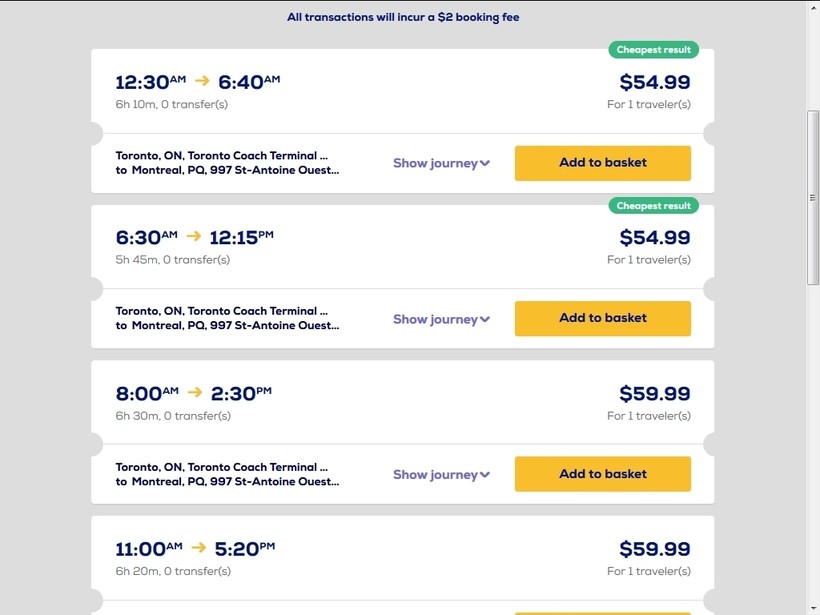Expand Show journey for 6:30 AM departure
The image size is (820, 615).
coord(441,320)
